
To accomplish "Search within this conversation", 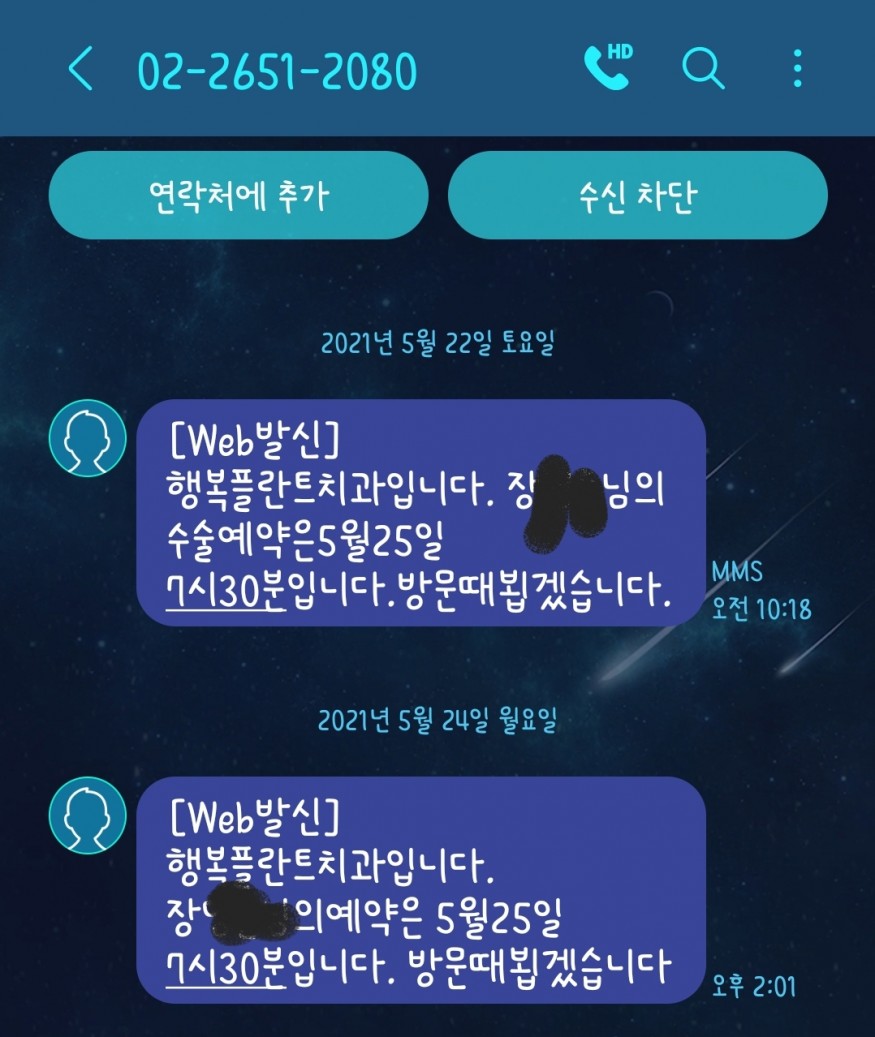I will (702, 68).
